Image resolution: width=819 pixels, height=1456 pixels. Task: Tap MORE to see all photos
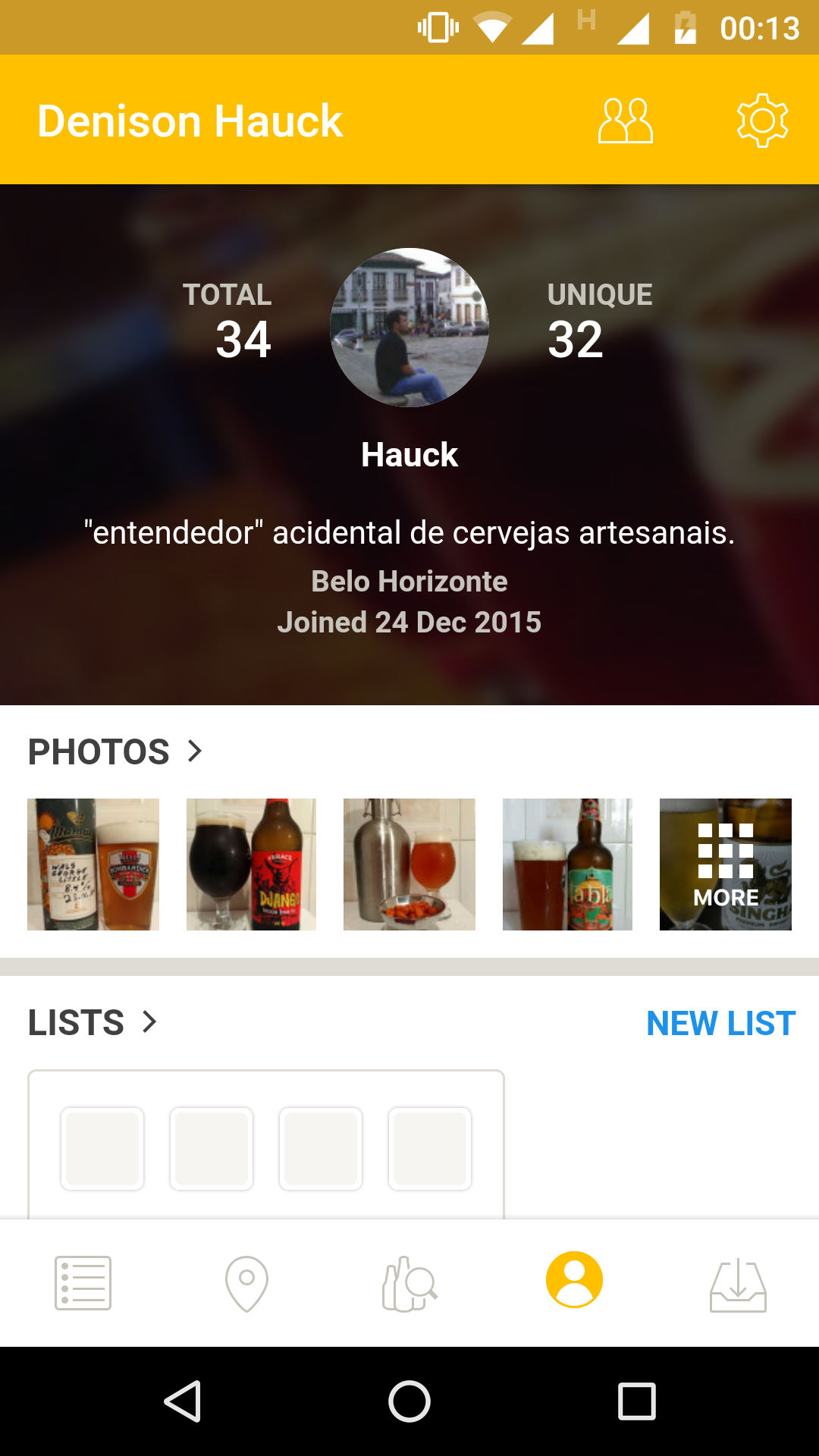726,864
